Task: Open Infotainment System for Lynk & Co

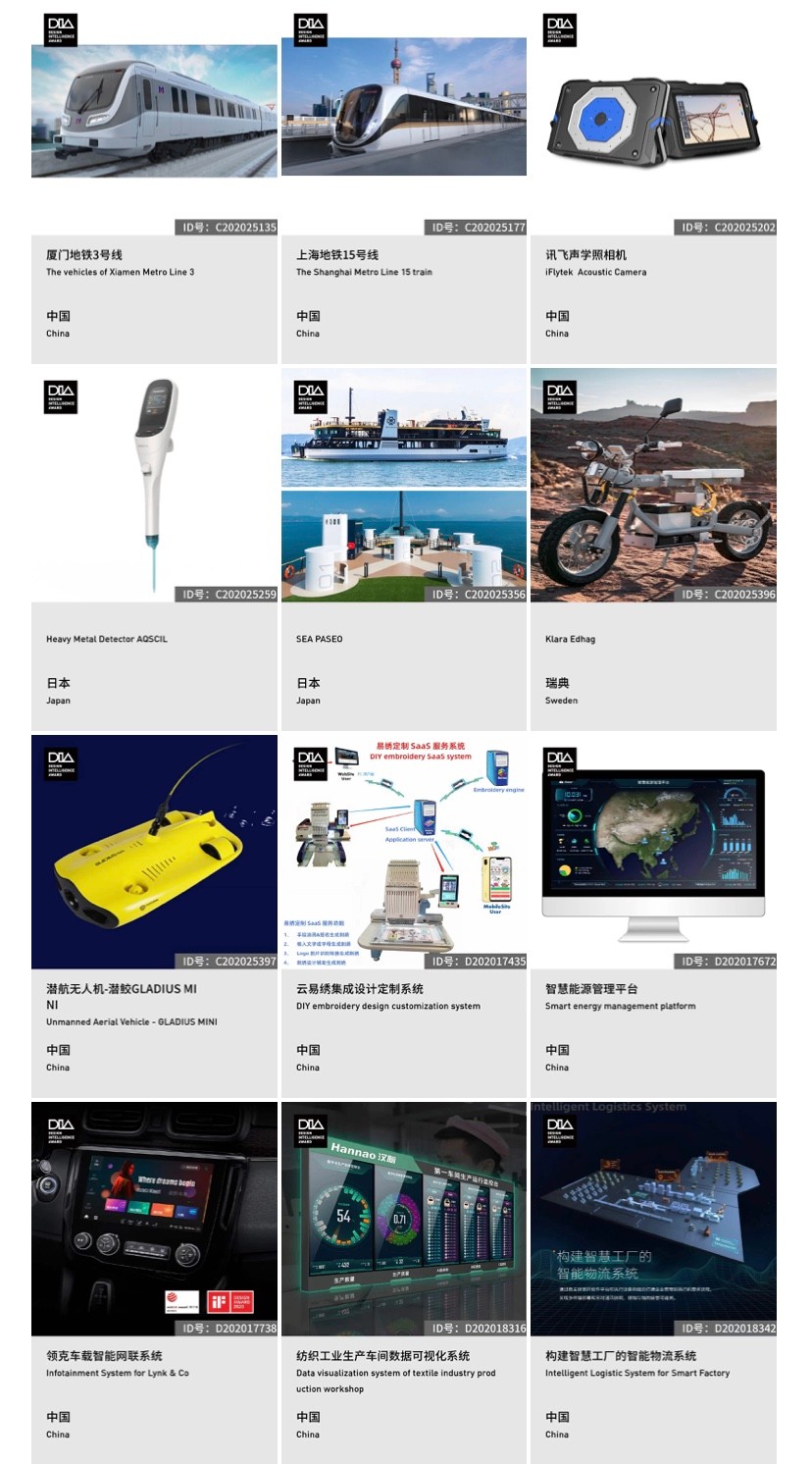Action: tap(154, 1219)
